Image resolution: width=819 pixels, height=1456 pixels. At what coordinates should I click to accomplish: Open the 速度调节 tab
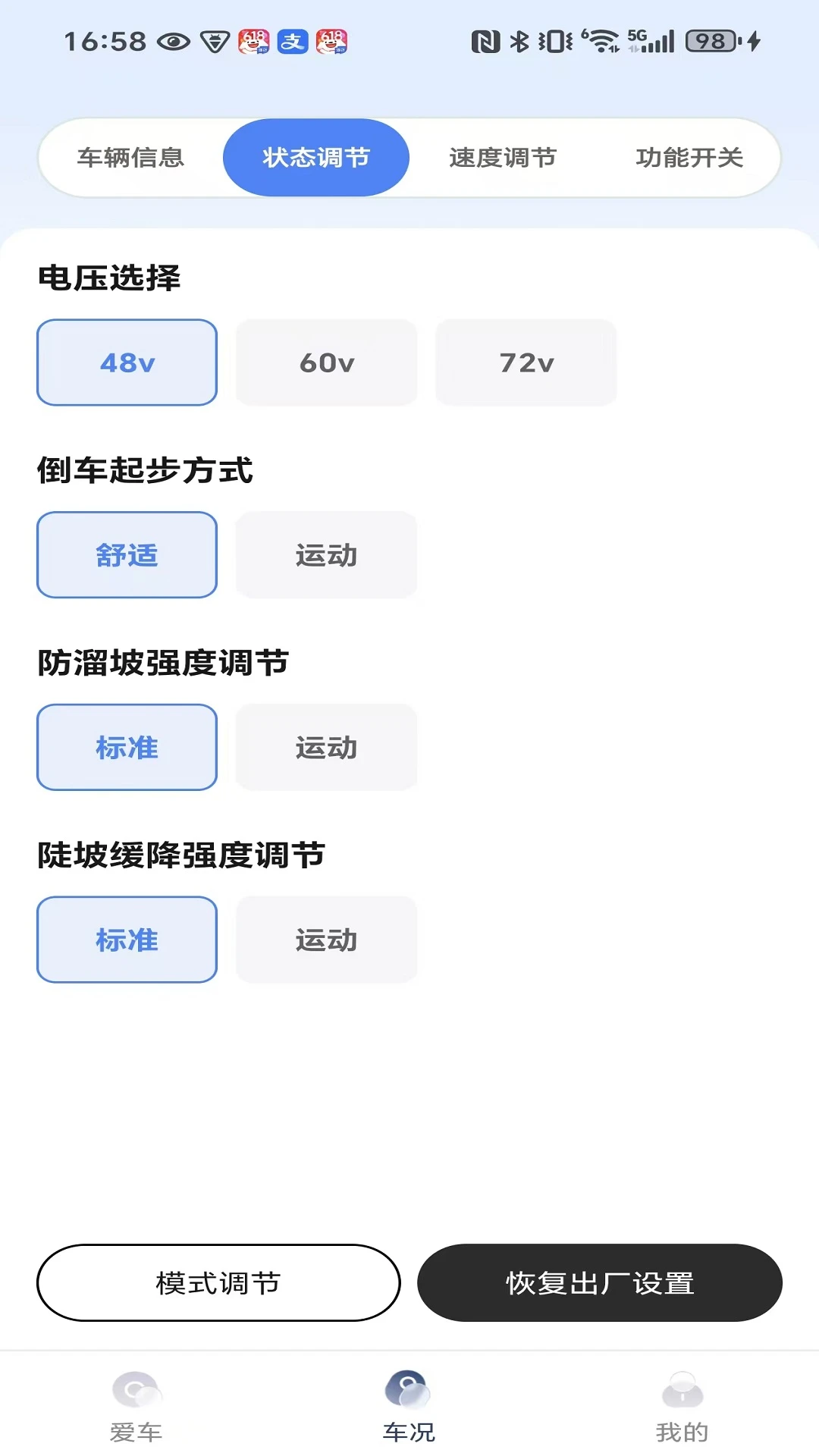click(503, 158)
